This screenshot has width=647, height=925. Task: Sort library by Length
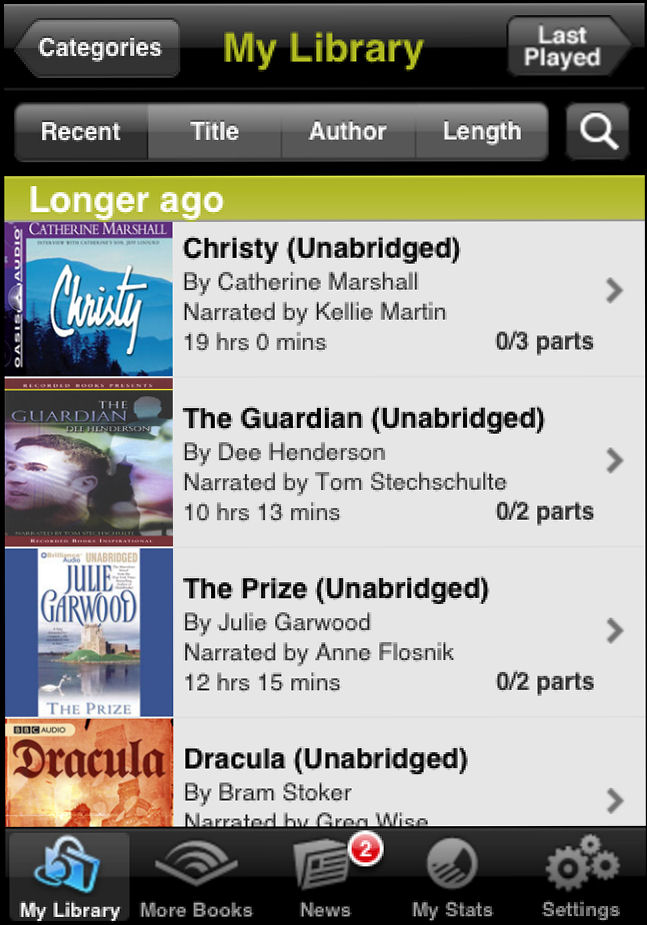click(x=482, y=132)
